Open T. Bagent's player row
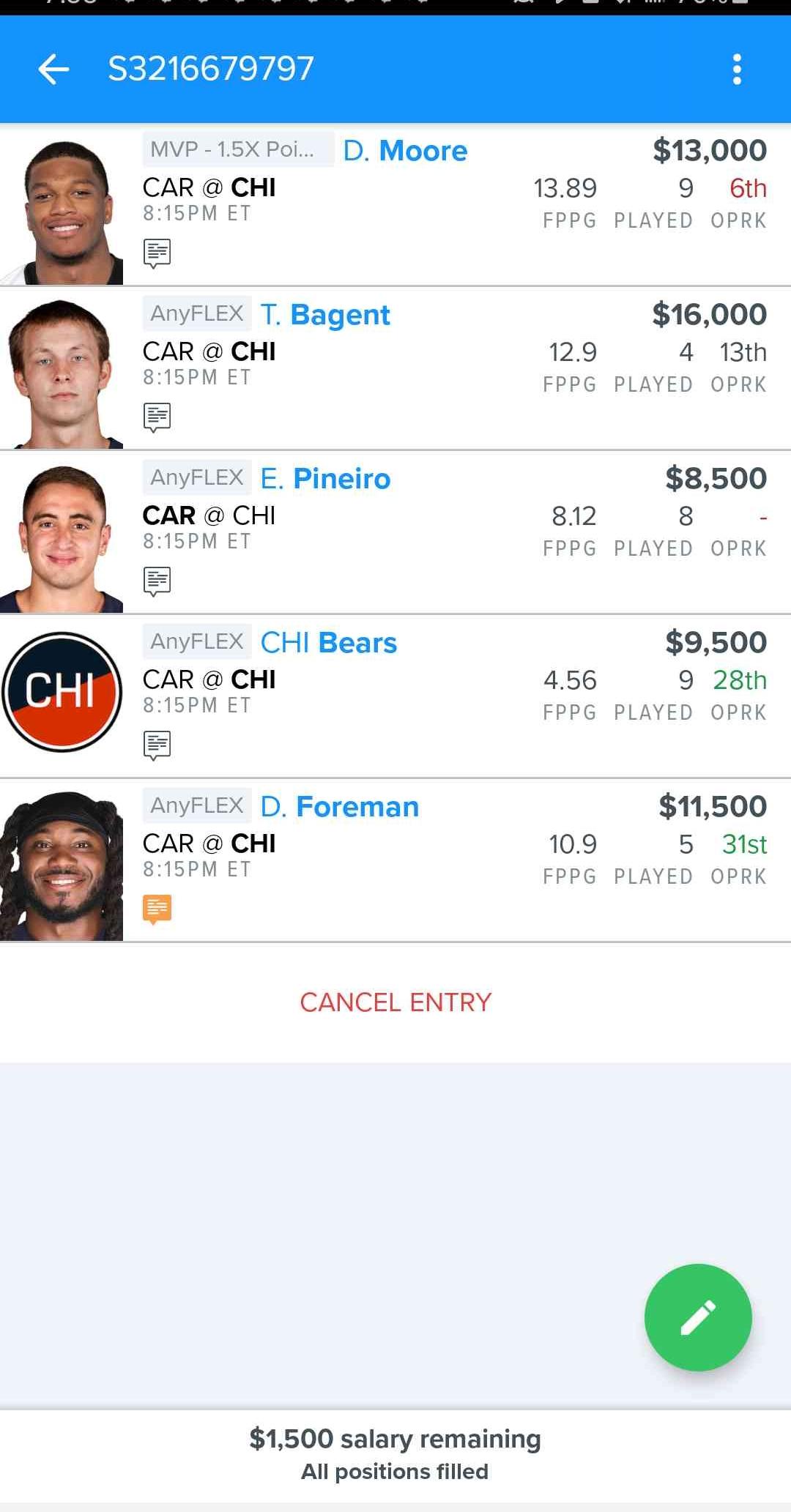 (395, 368)
